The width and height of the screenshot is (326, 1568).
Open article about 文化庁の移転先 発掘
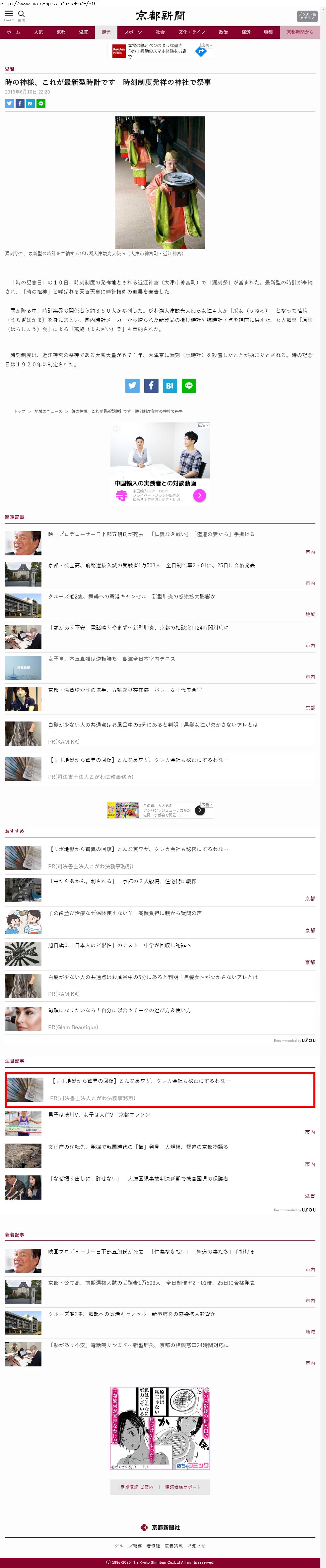138,1147
